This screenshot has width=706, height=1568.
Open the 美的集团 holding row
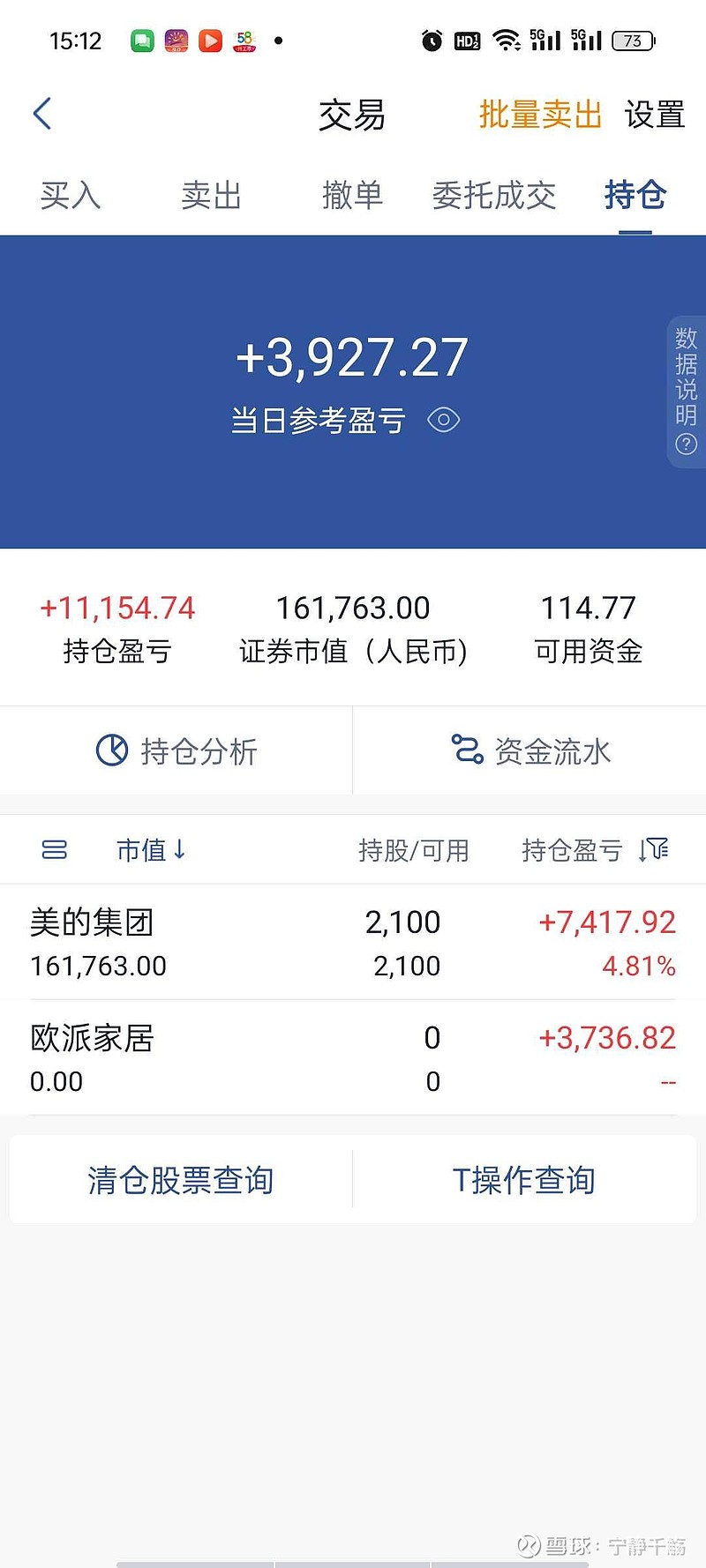pyautogui.click(x=353, y=943)
